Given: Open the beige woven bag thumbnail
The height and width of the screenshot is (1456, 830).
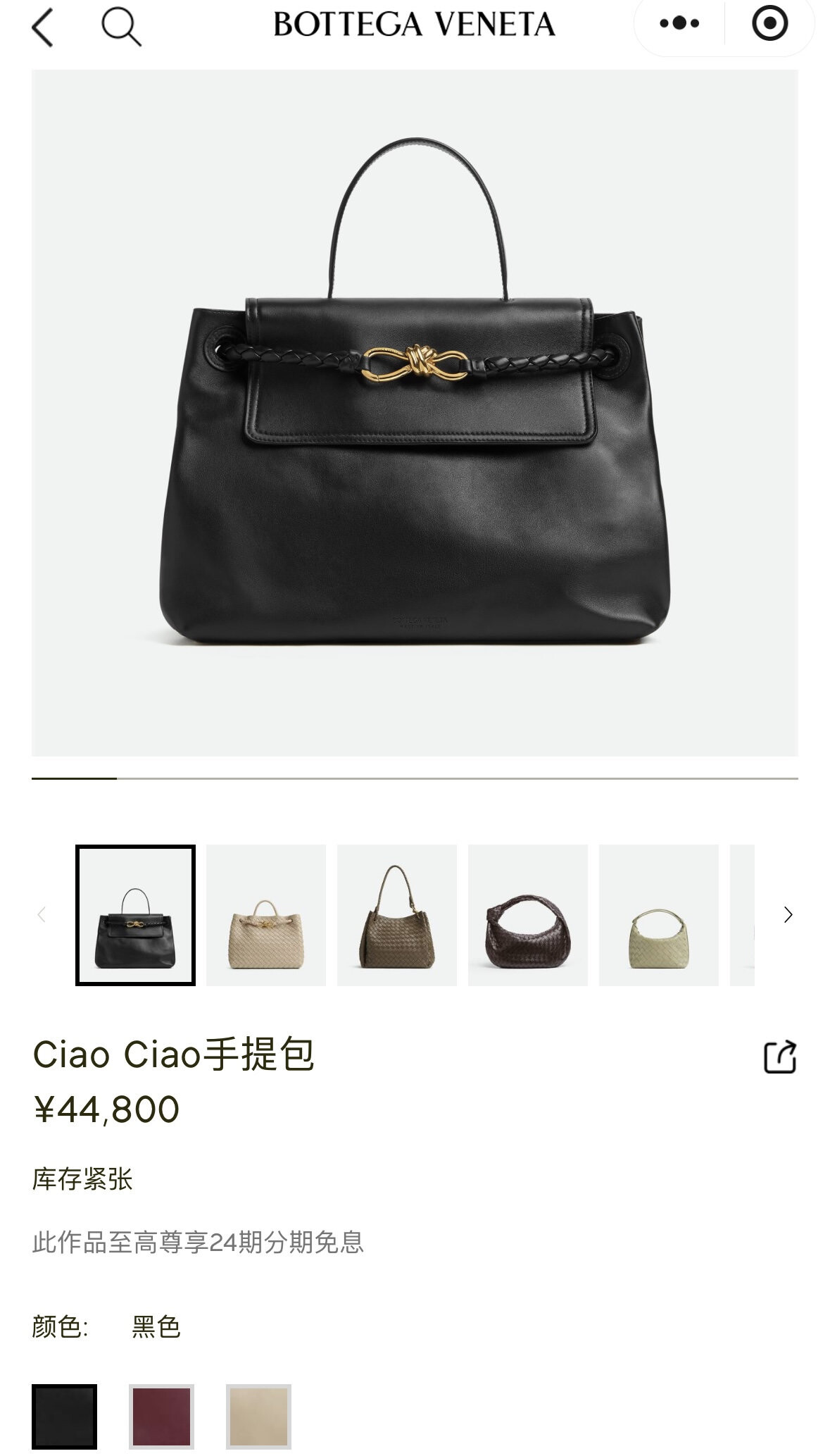Looking at the screenshot, I should [266, 914].
